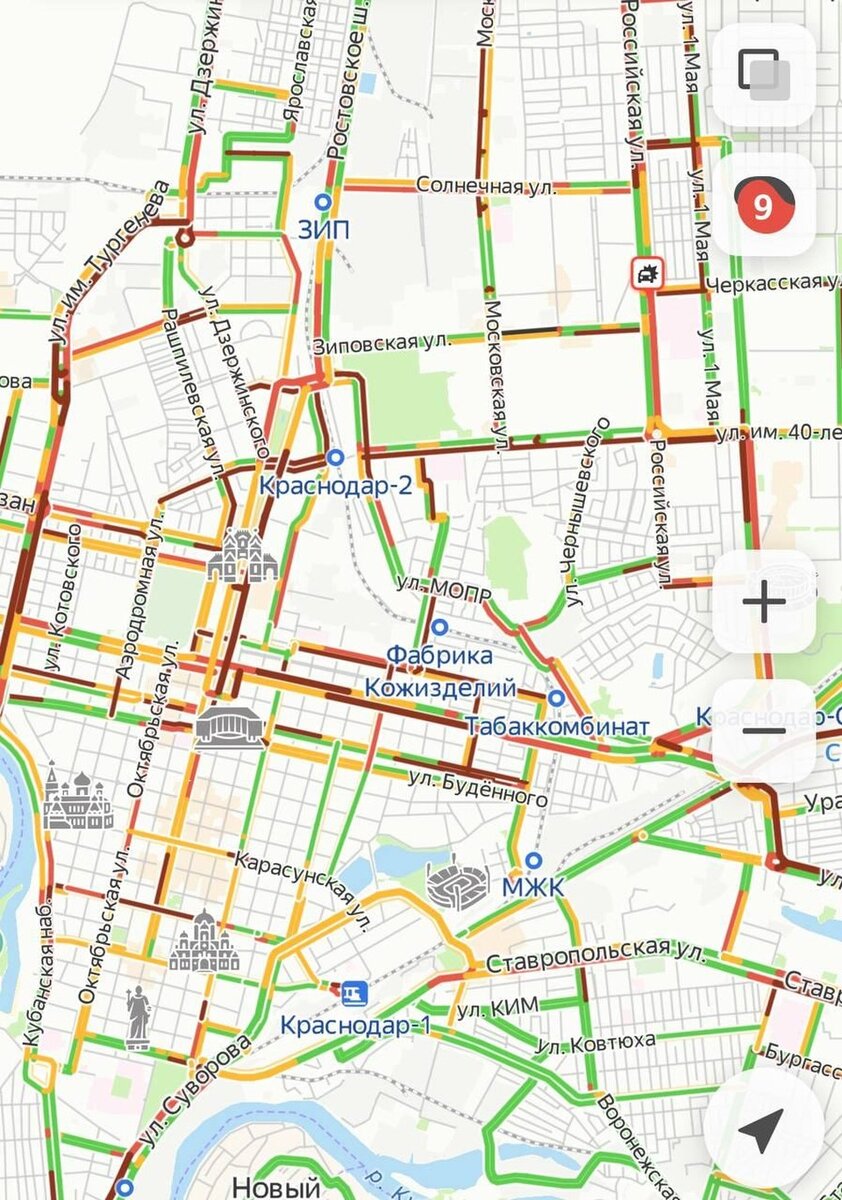Screen dimensions: 842x1200
Task: Select the Краснодар-2 station marker
Action: [336, 457]
